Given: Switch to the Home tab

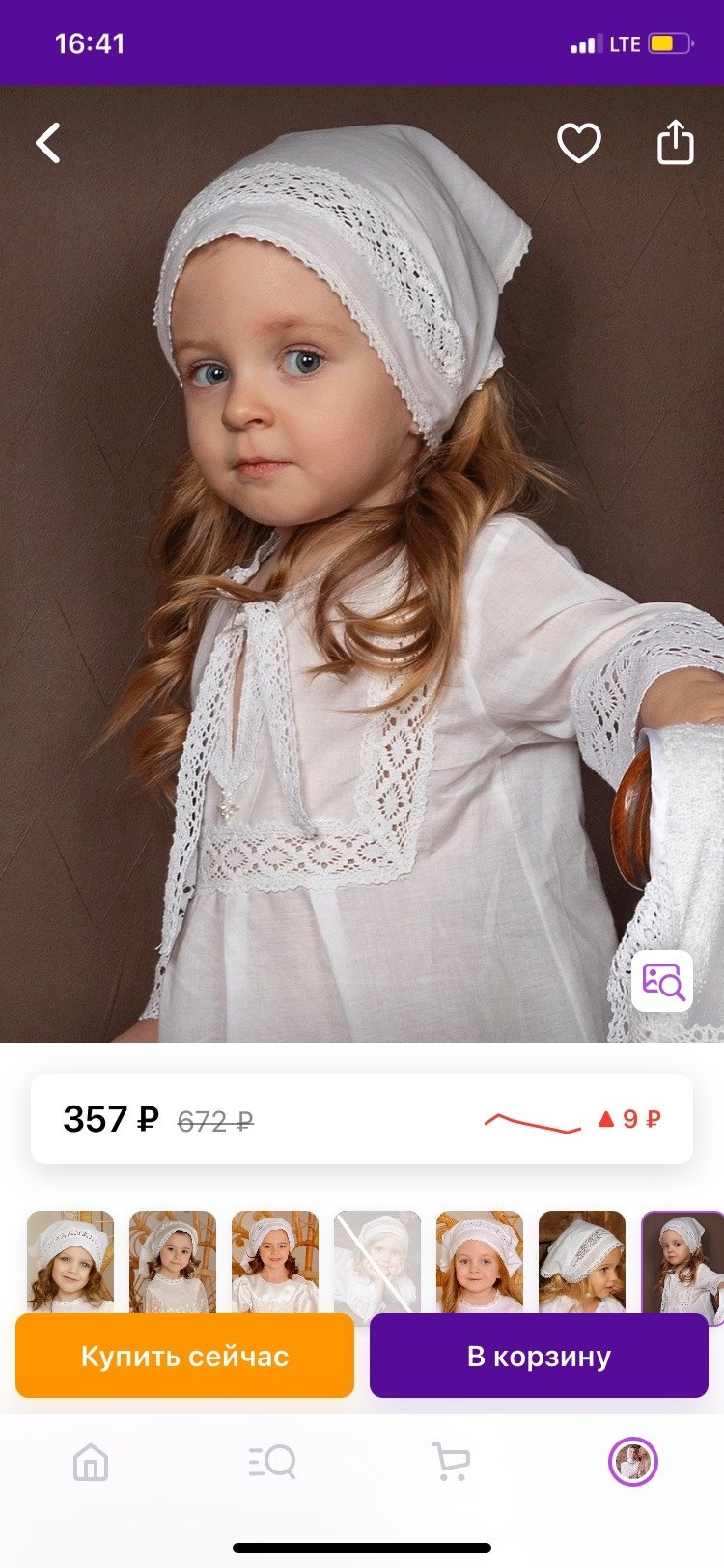Looking at the screenshot, I should (x=91, y=1462).
